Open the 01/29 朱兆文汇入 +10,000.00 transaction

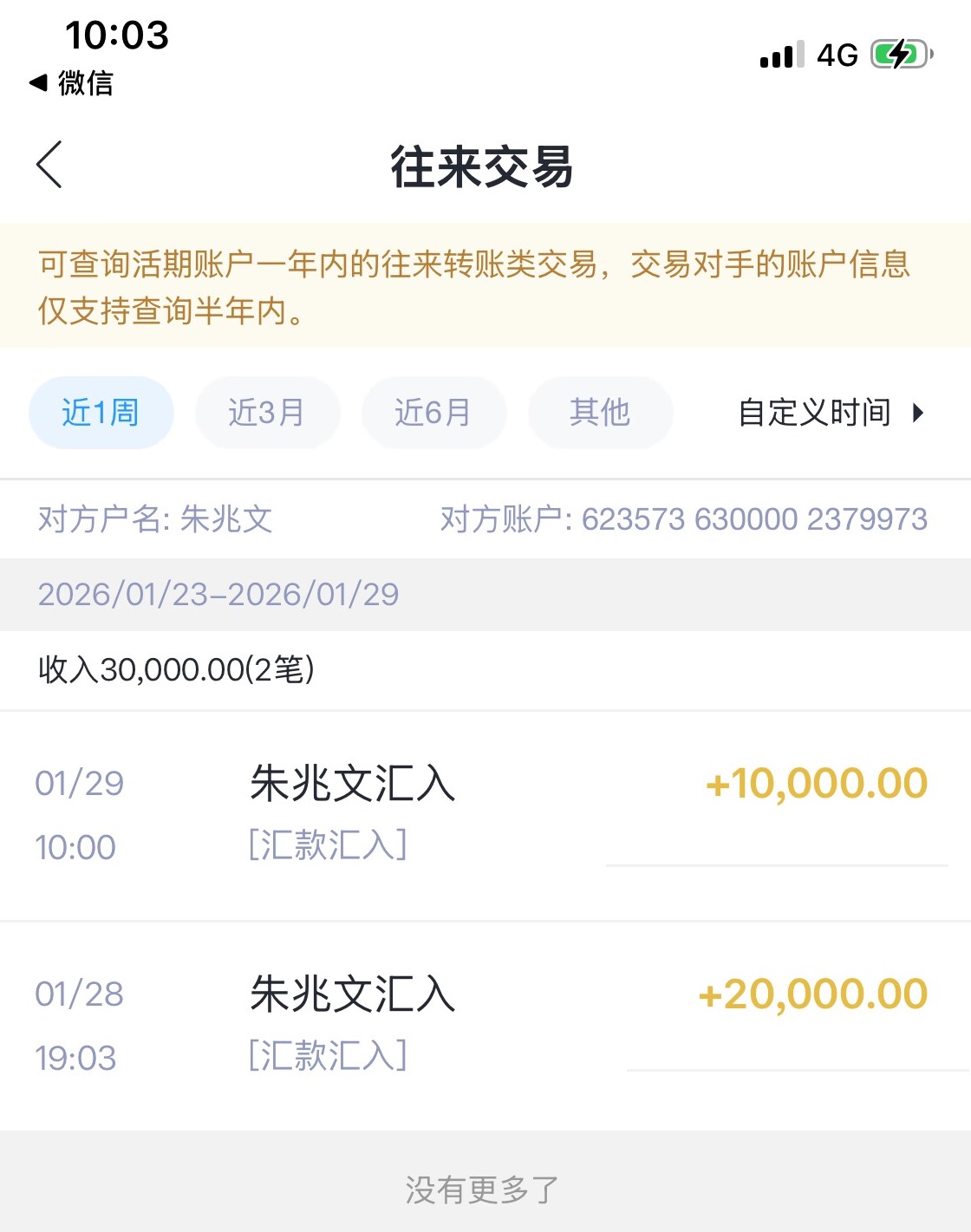(482, 814)
